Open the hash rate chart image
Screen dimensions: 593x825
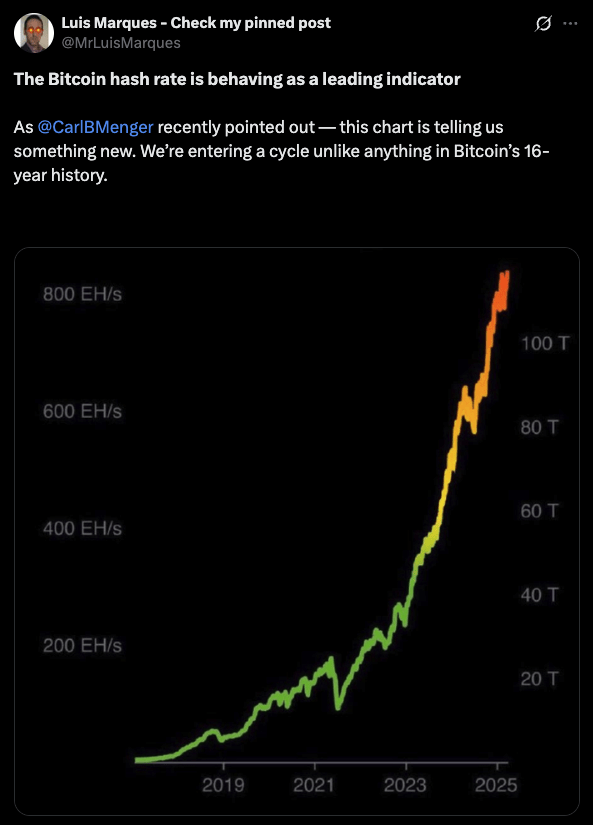click(297, 531)
